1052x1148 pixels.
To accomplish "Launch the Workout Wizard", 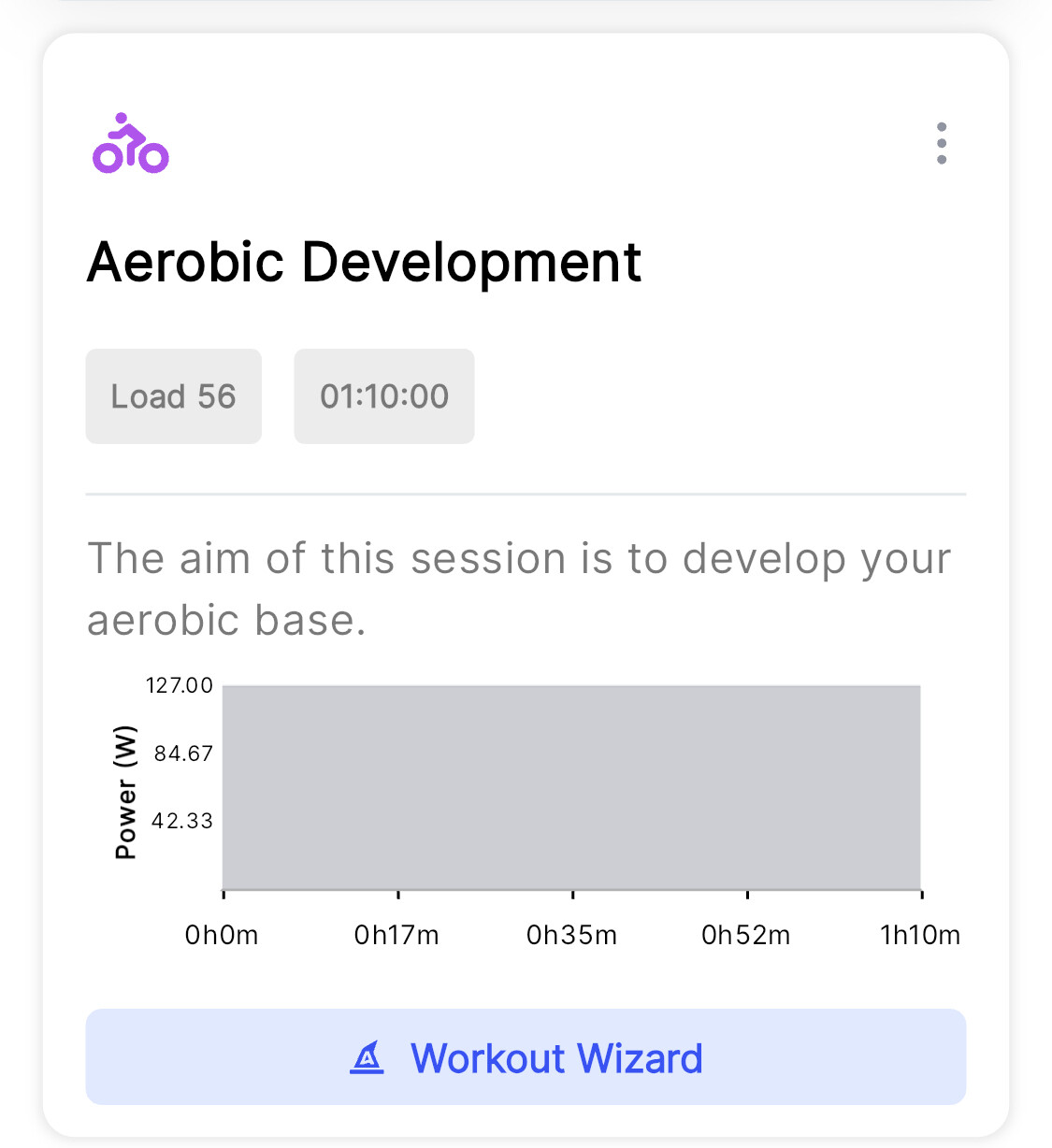I will pyautogui.click(x=526, y=1057).
